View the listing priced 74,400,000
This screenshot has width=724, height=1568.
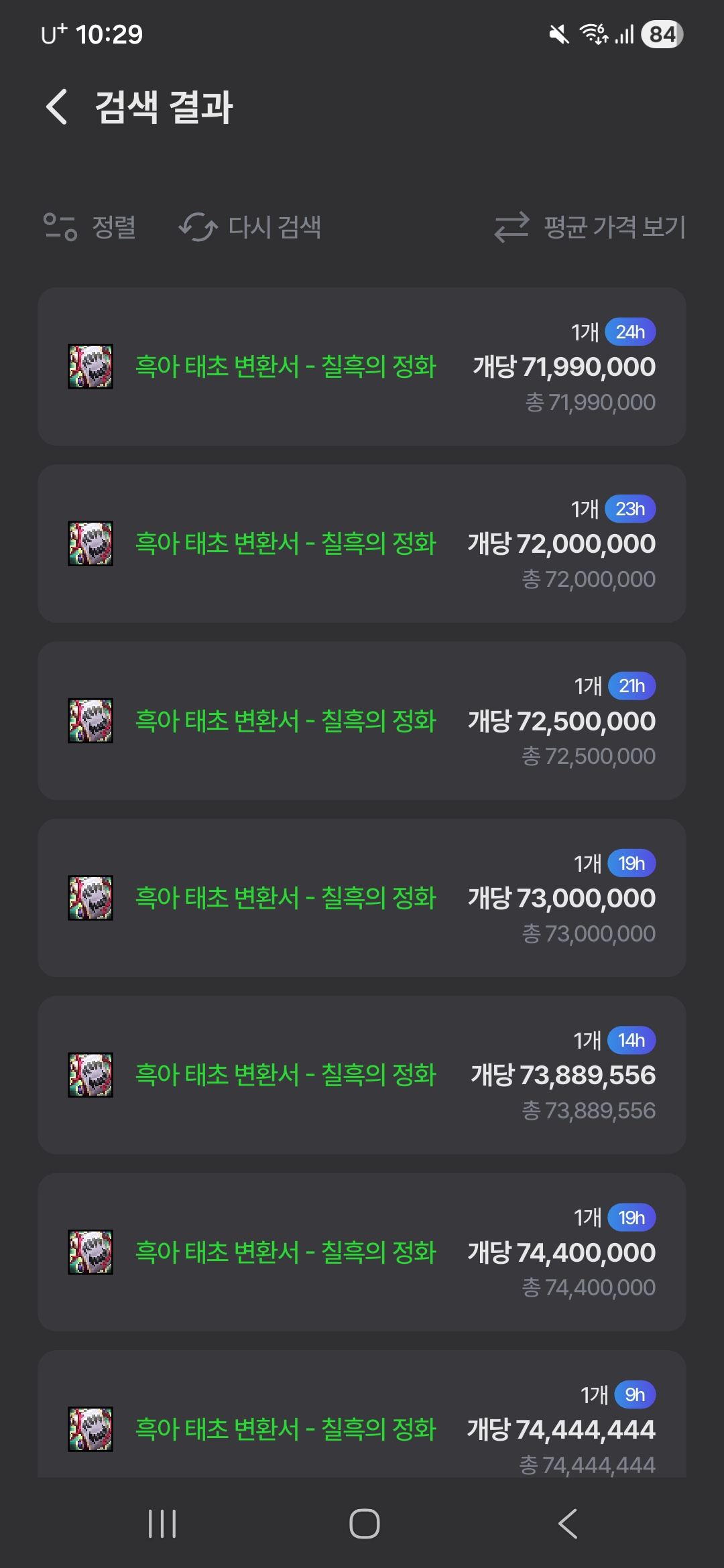[x=362, y=1252]
